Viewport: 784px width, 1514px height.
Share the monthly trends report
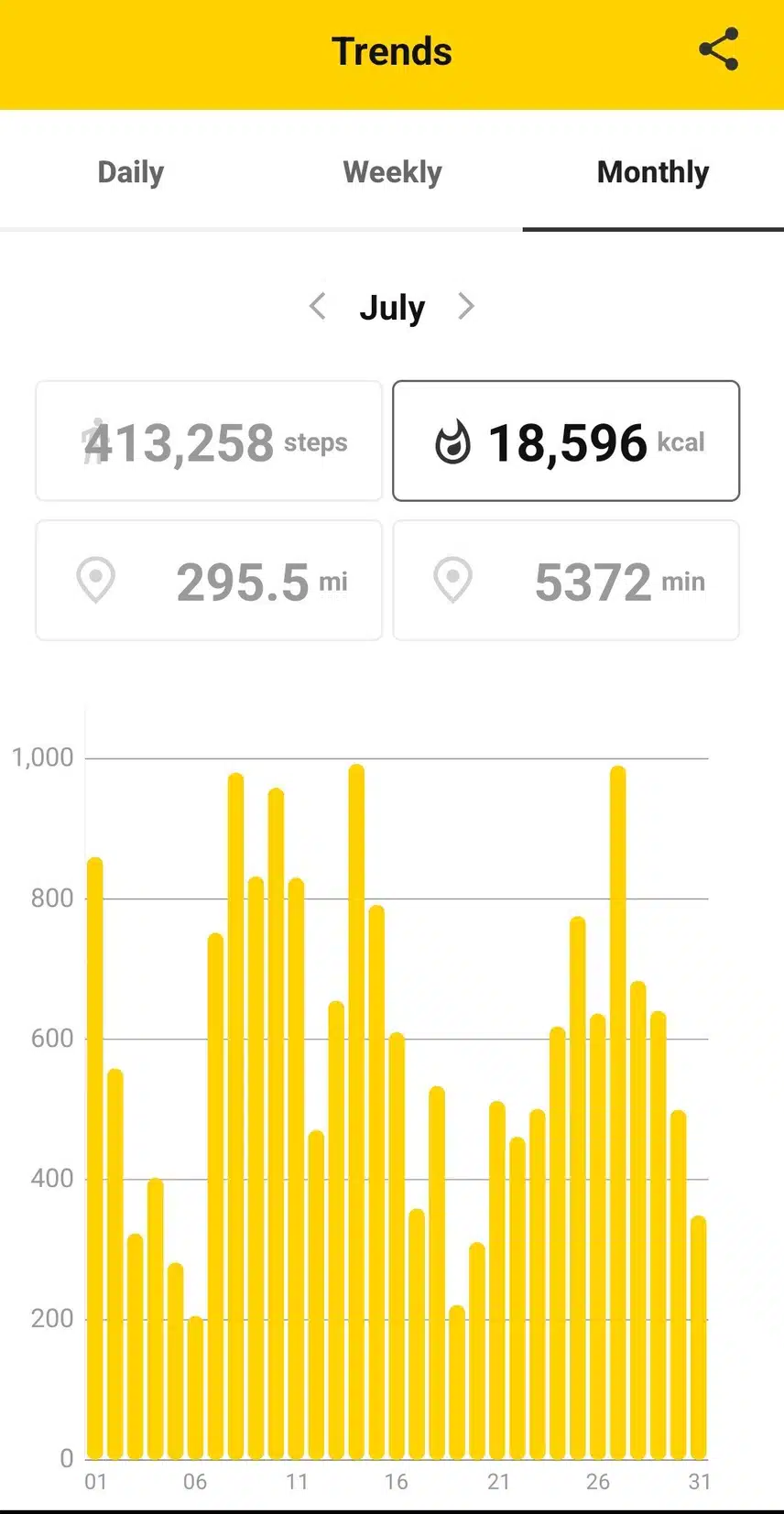pyautogui.click(x=718, y=50)
